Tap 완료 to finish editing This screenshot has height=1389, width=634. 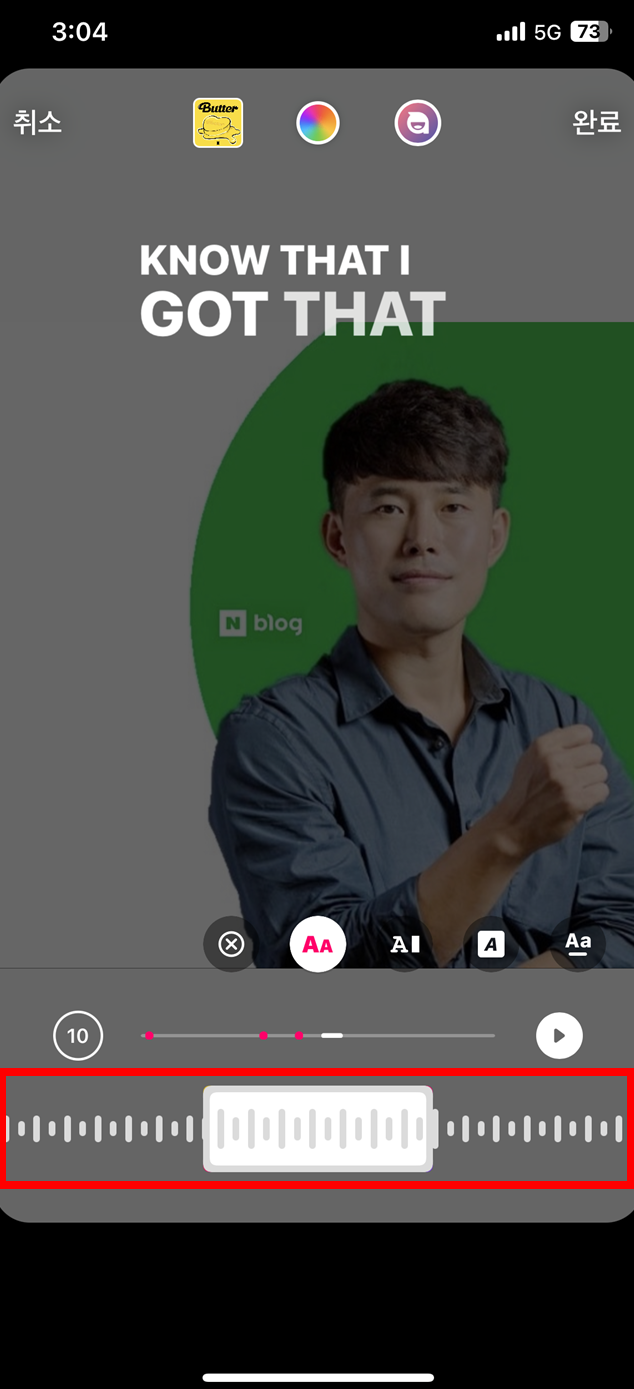596,123
